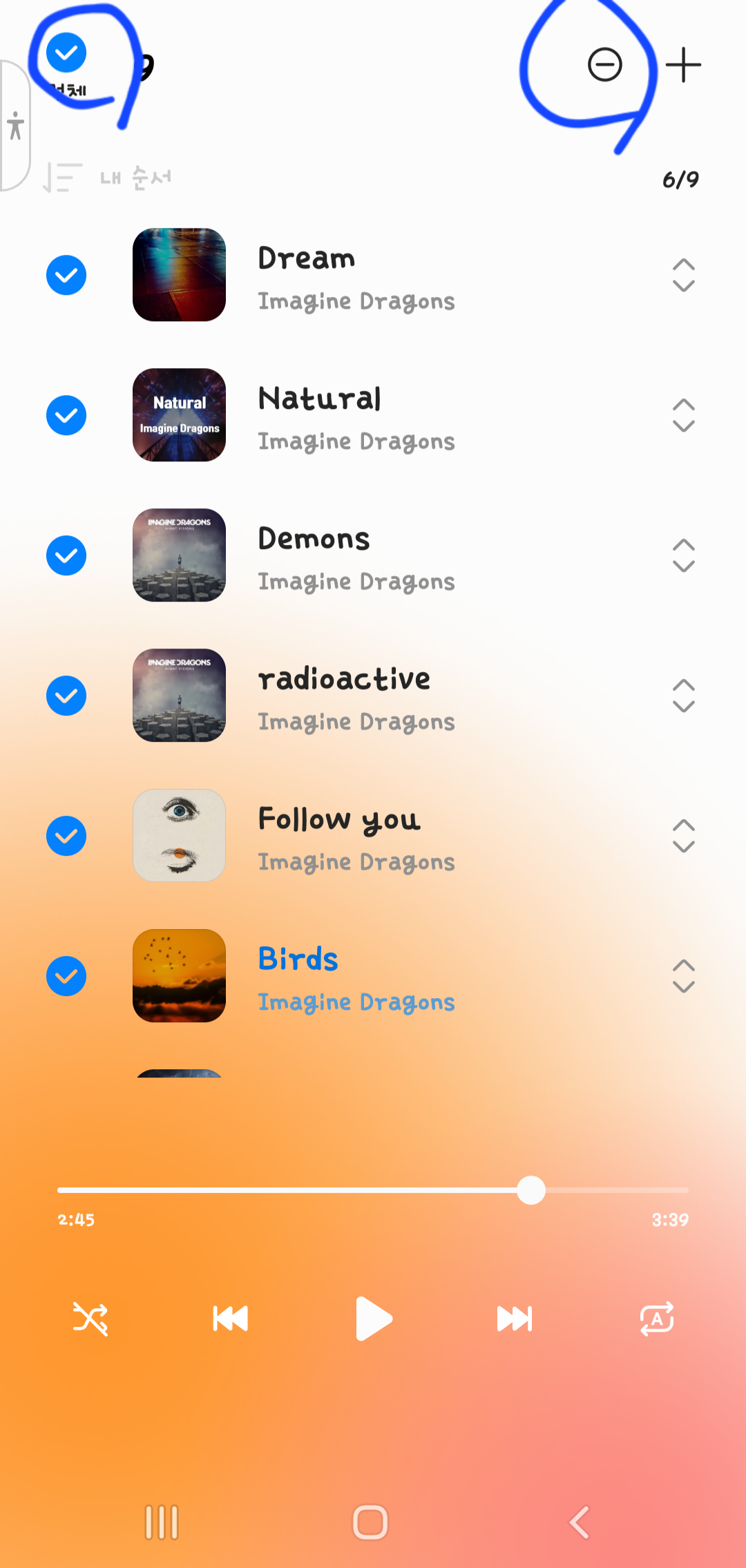The image size is (746, 1568).
Task: Toggle the select-all checkbox
Action: click(x=66, y=53)
